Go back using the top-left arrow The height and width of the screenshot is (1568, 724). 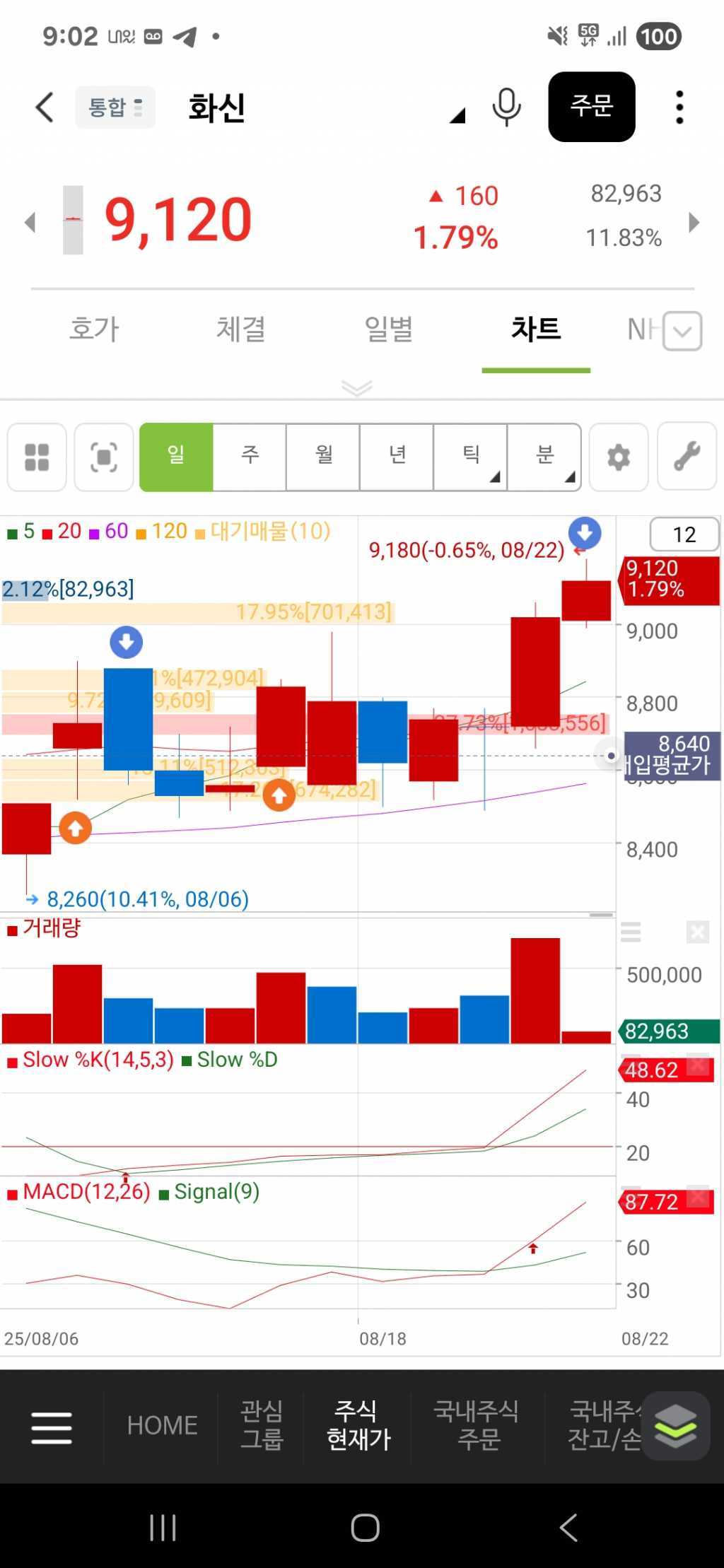point(45,107)
